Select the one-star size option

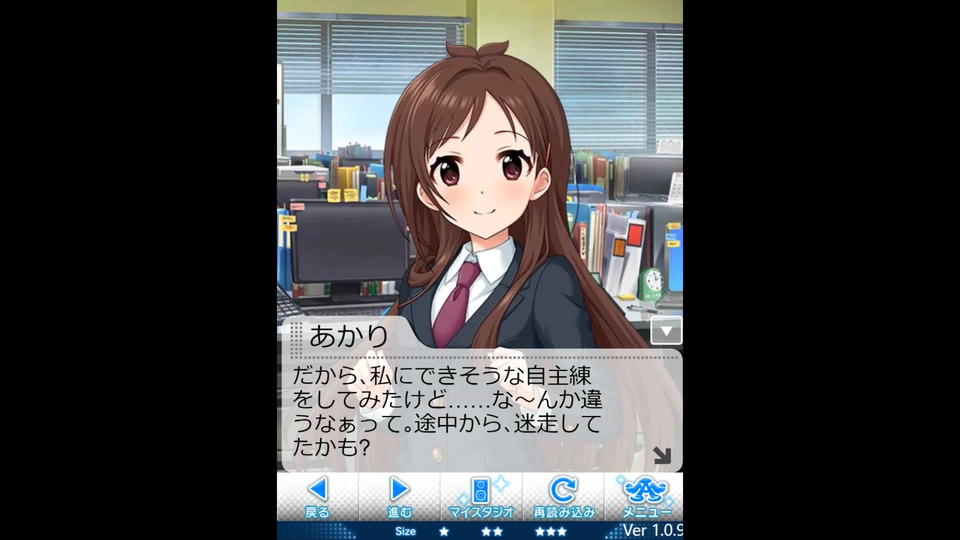click(x=443, y=531)
